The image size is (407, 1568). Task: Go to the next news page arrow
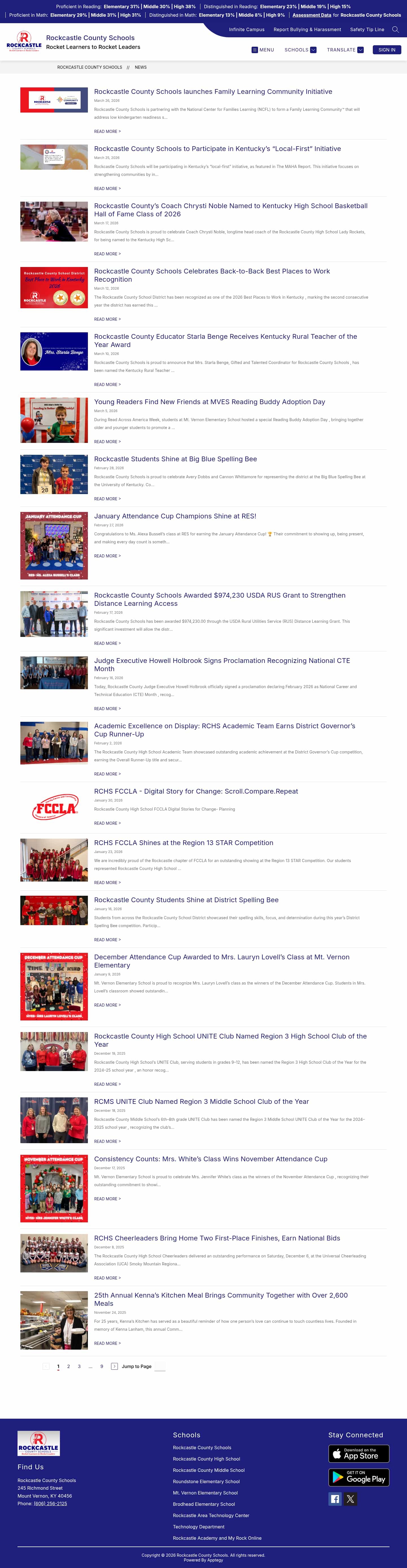click(114, 1367)
